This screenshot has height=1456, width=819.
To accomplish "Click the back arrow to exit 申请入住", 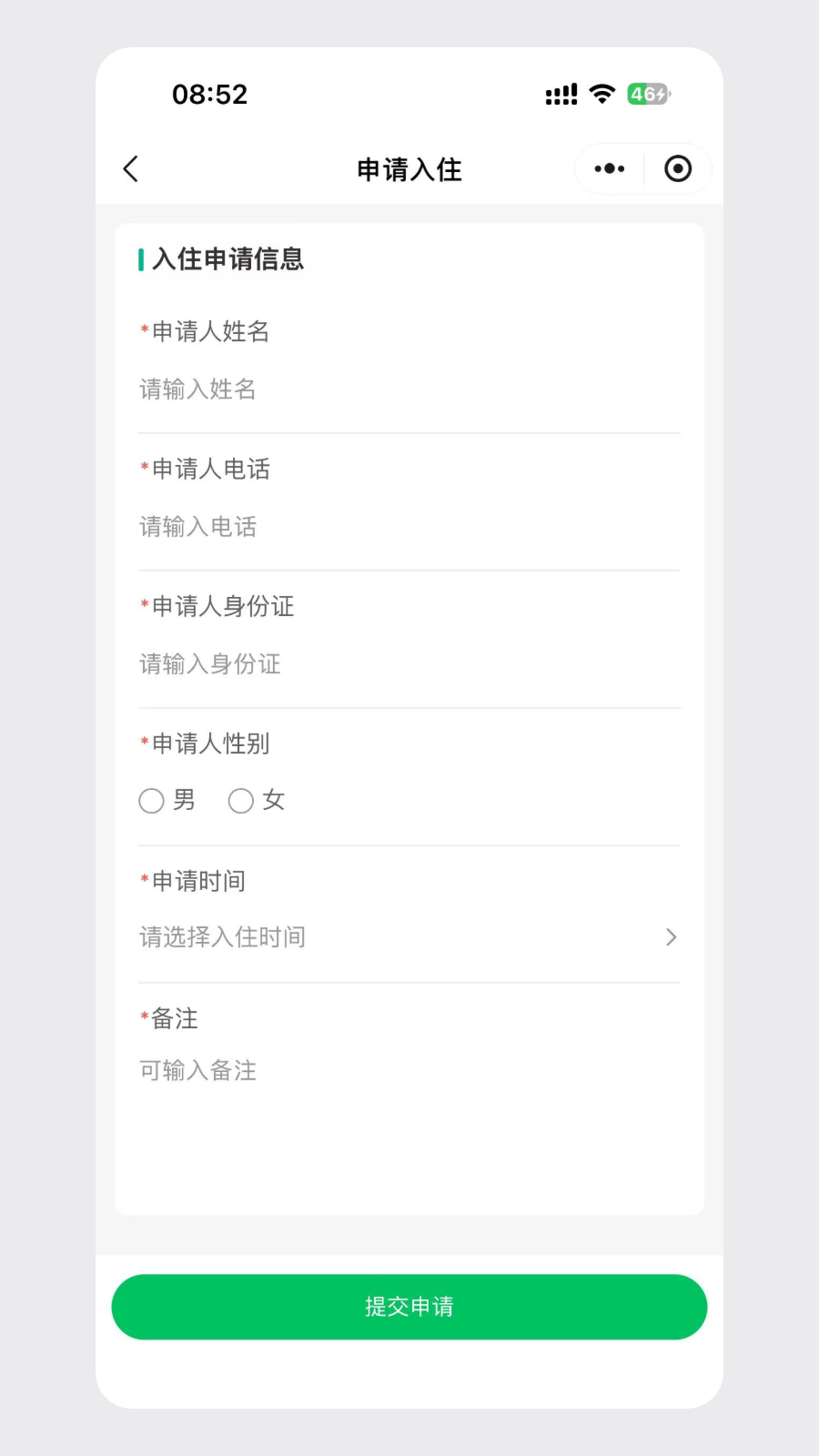I will pos(131,169).
